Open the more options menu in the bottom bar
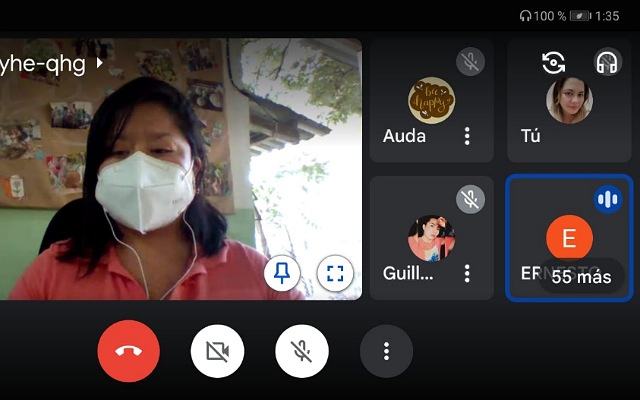This screenshot has height=400, width=640. [386, 351]
